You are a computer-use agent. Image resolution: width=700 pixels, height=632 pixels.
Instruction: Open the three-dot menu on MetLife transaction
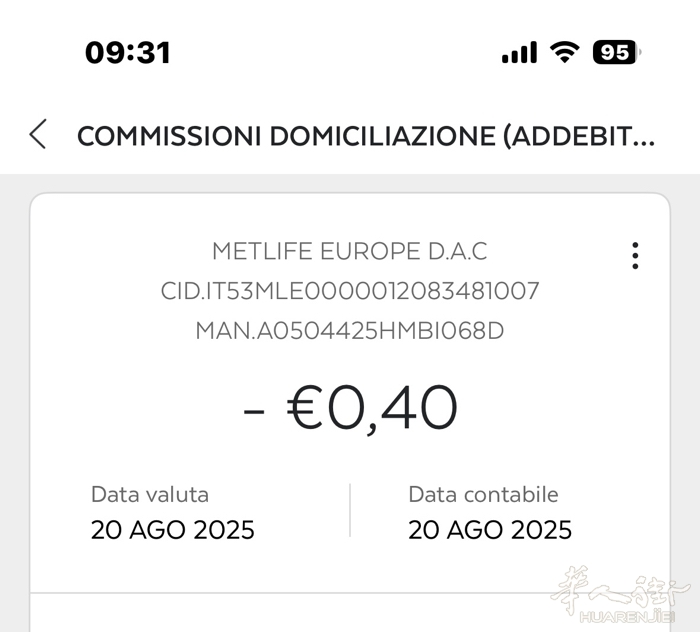[x=635, y=256]
